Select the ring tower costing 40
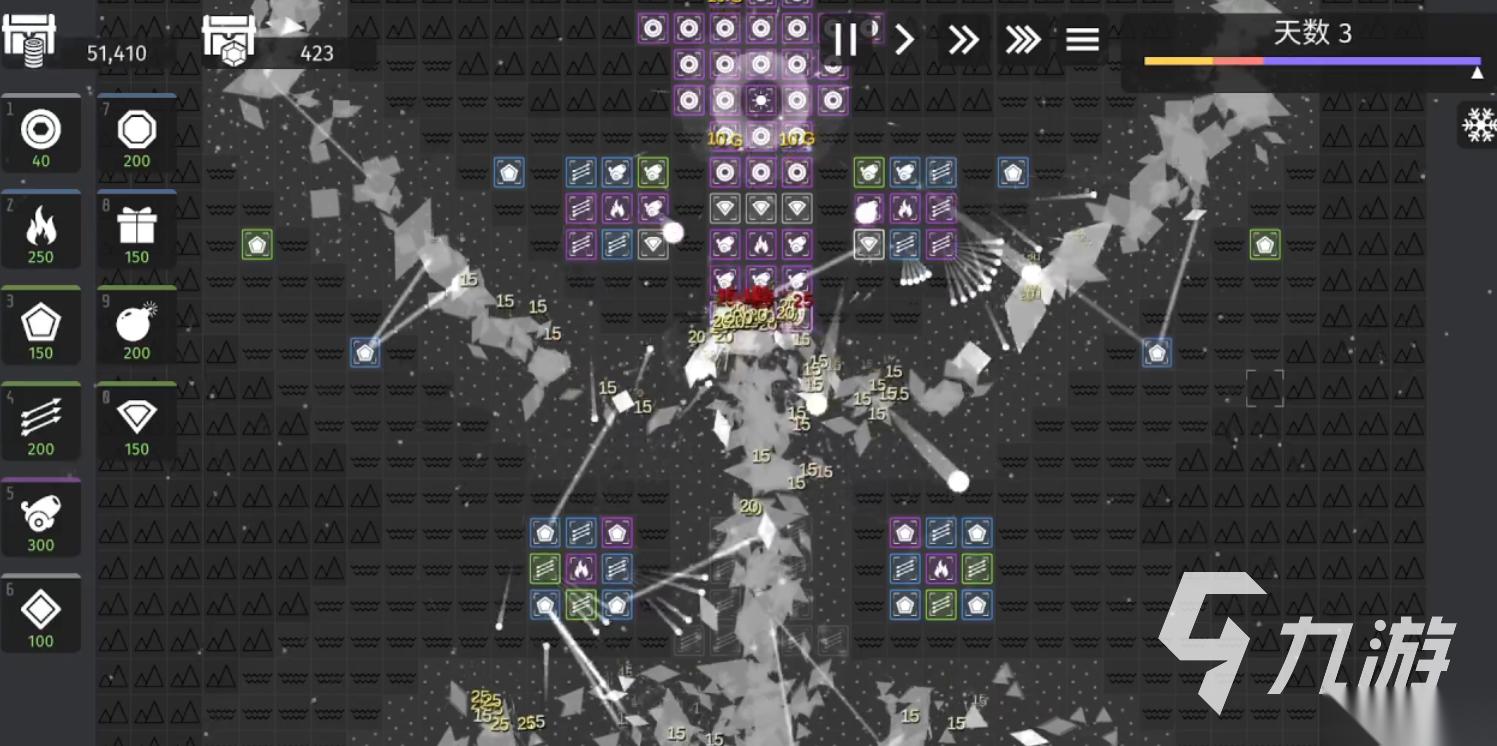1497x746 pixels. pos(41,135)
